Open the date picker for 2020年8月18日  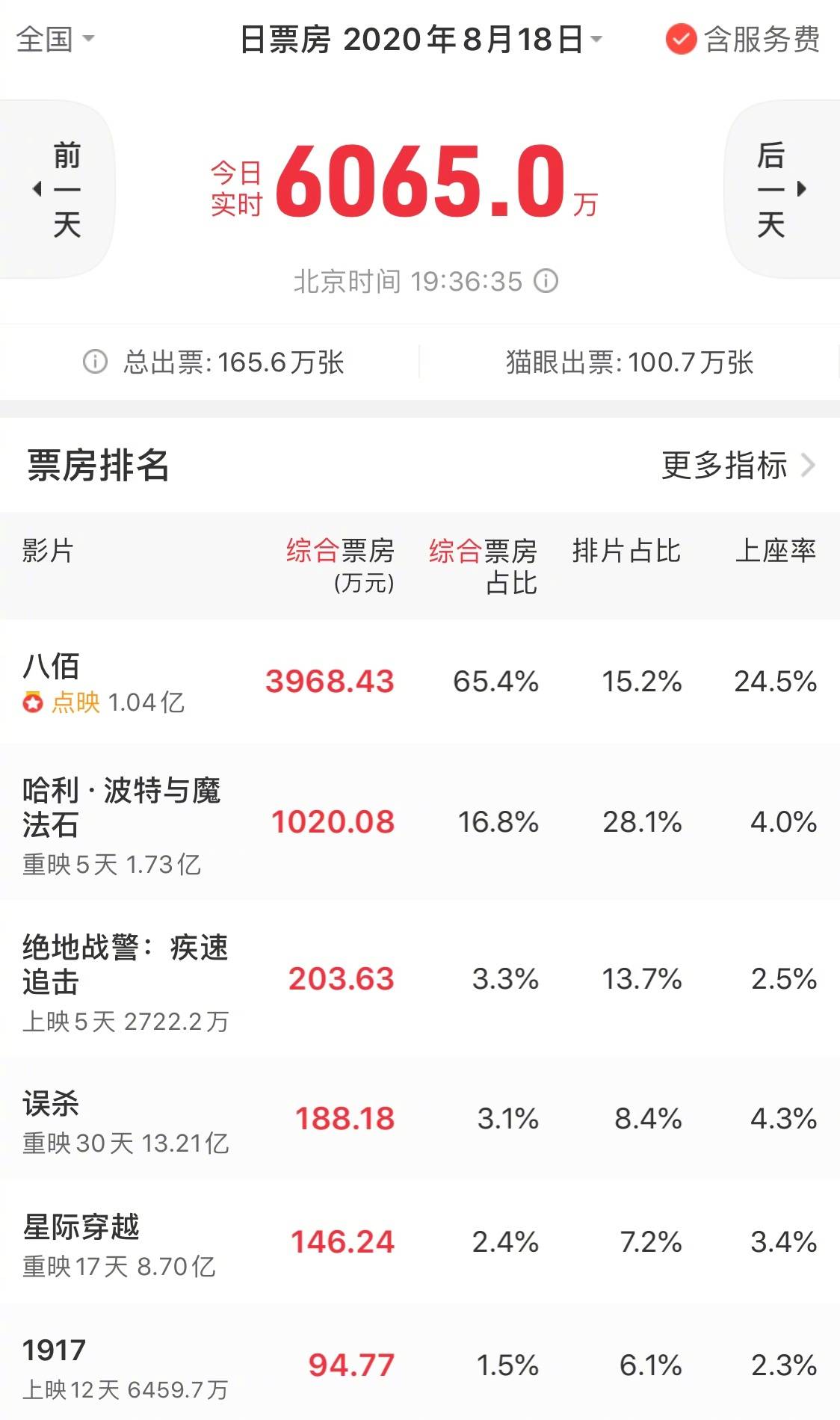(421, 40)
